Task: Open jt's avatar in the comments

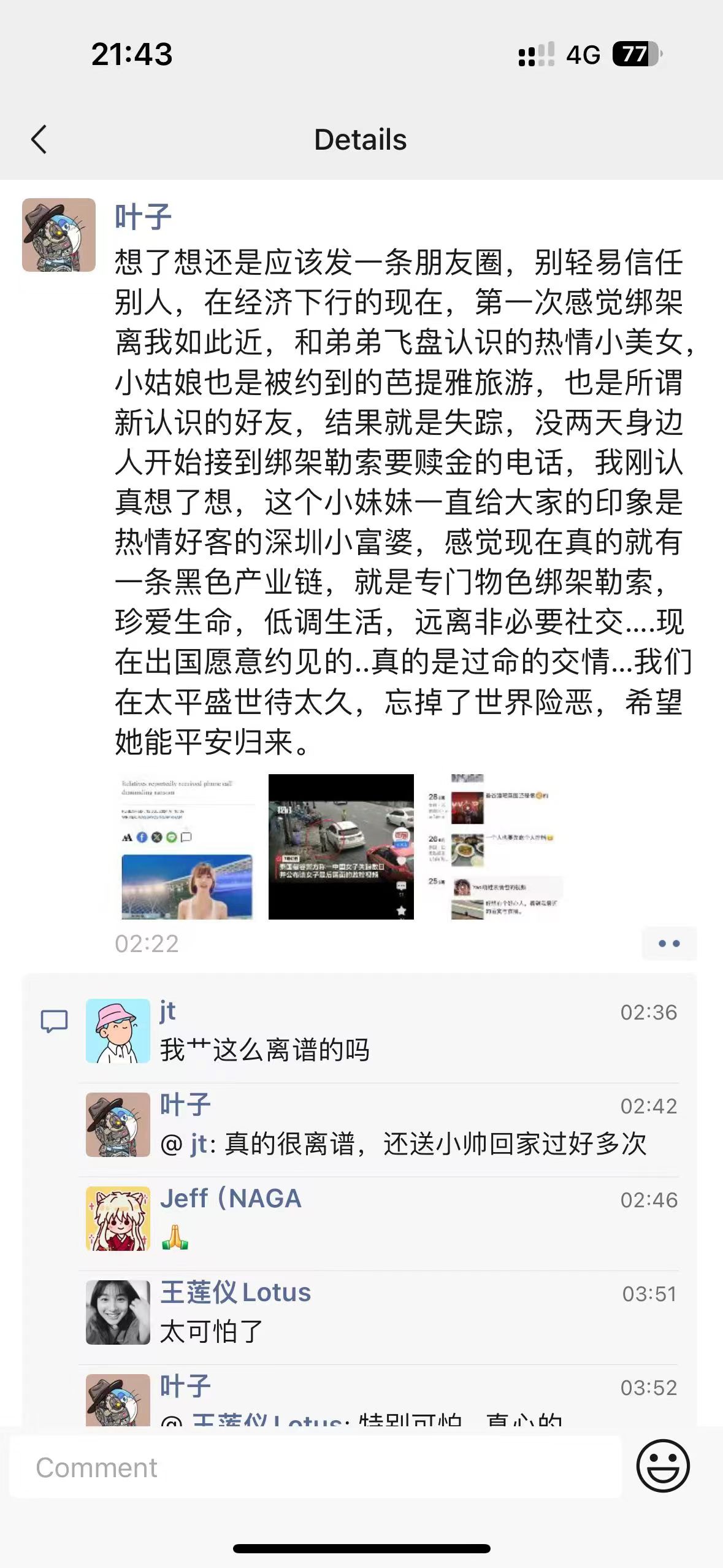Action: (x=118, y=1031)
